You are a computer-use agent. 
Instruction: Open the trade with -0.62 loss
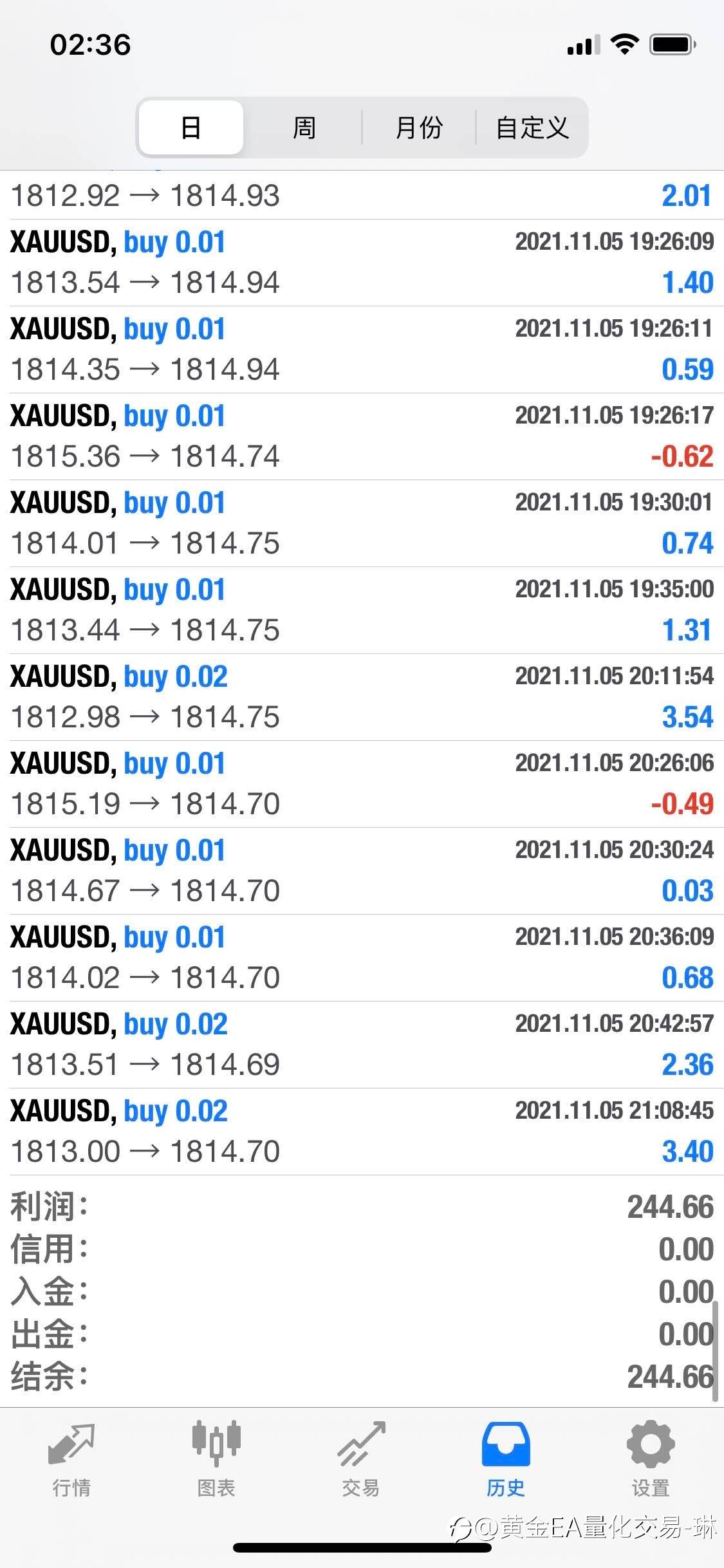(x=362, y=436)
